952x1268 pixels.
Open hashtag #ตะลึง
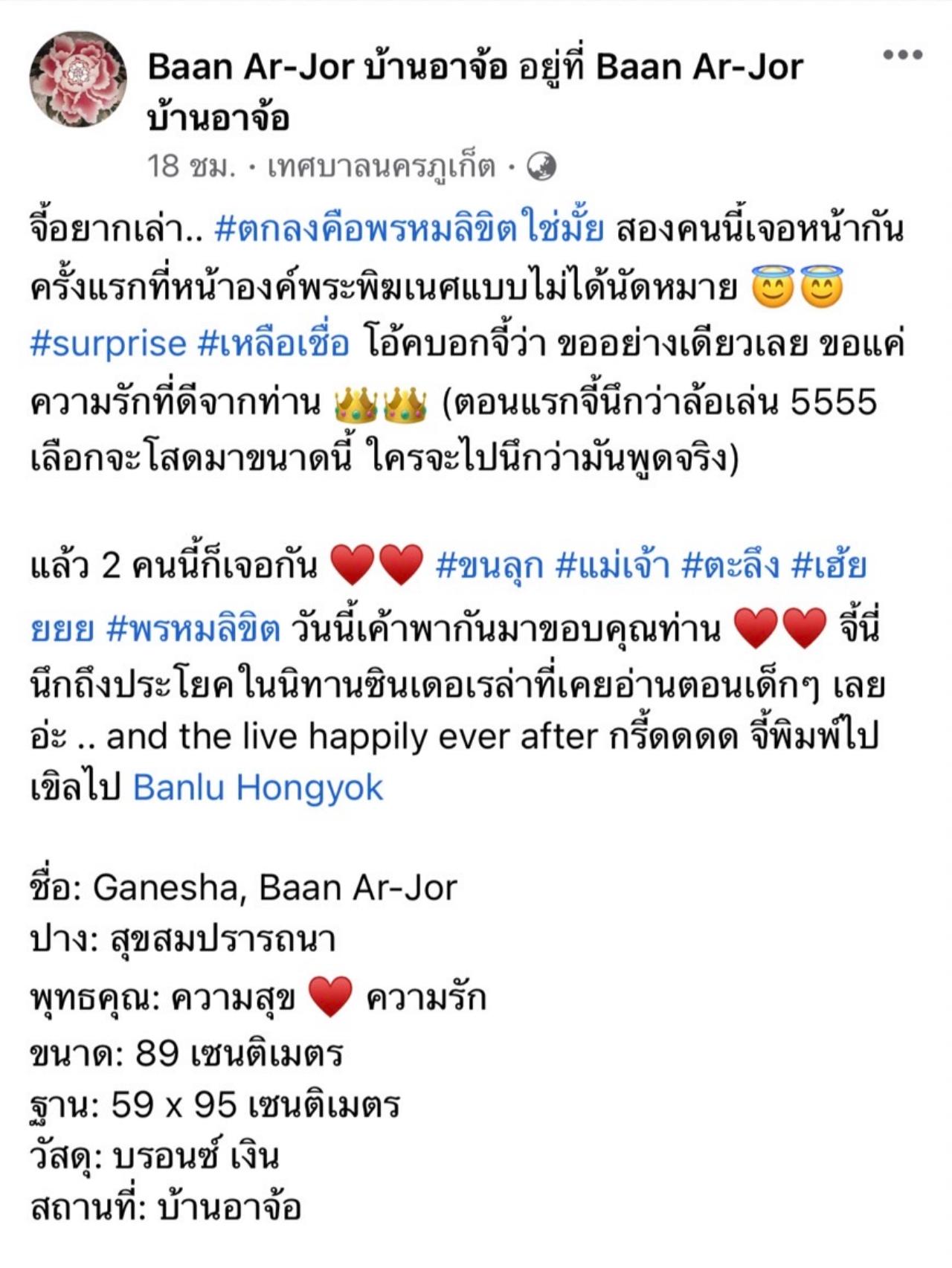[730, 567]
